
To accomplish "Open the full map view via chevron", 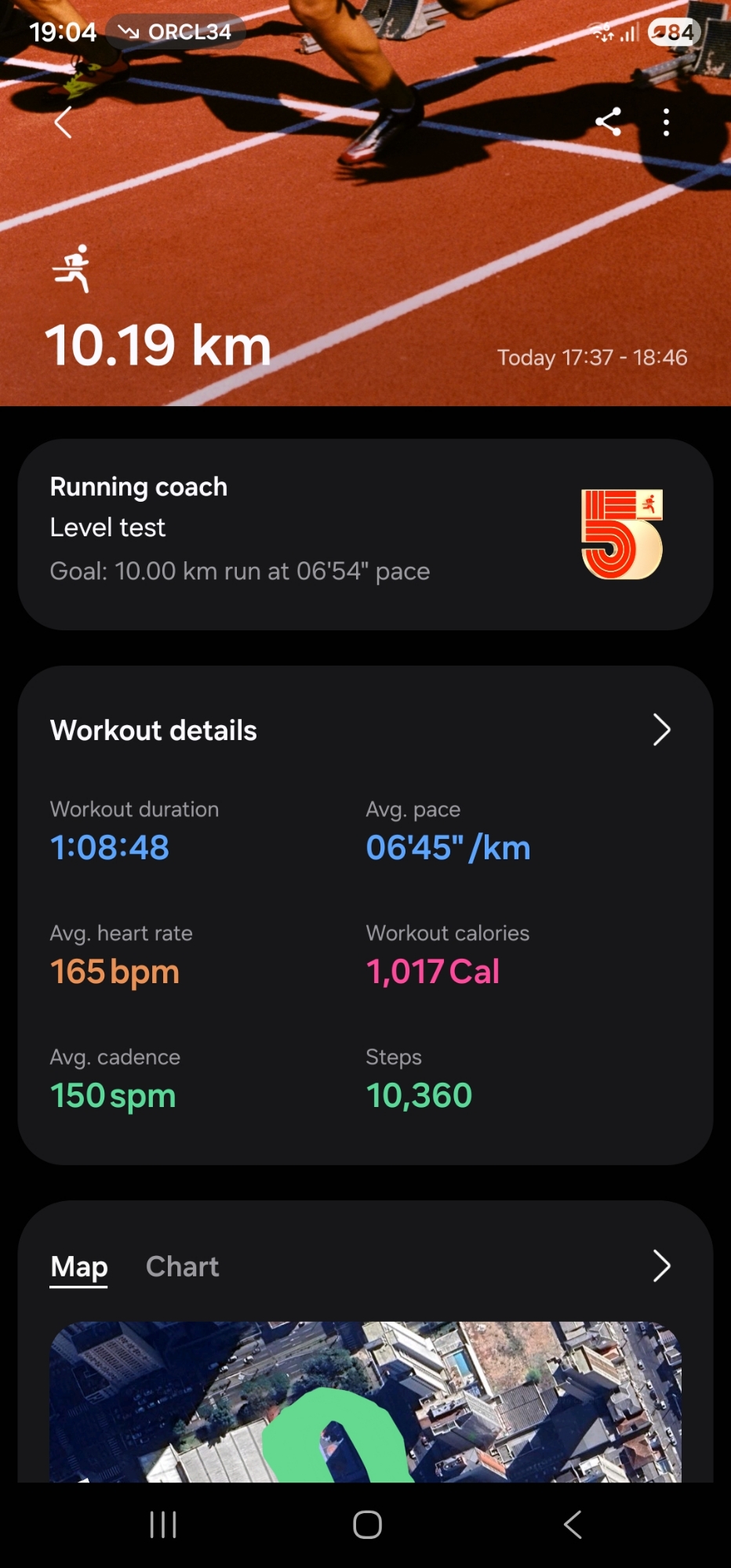I will click(661, 1266).
